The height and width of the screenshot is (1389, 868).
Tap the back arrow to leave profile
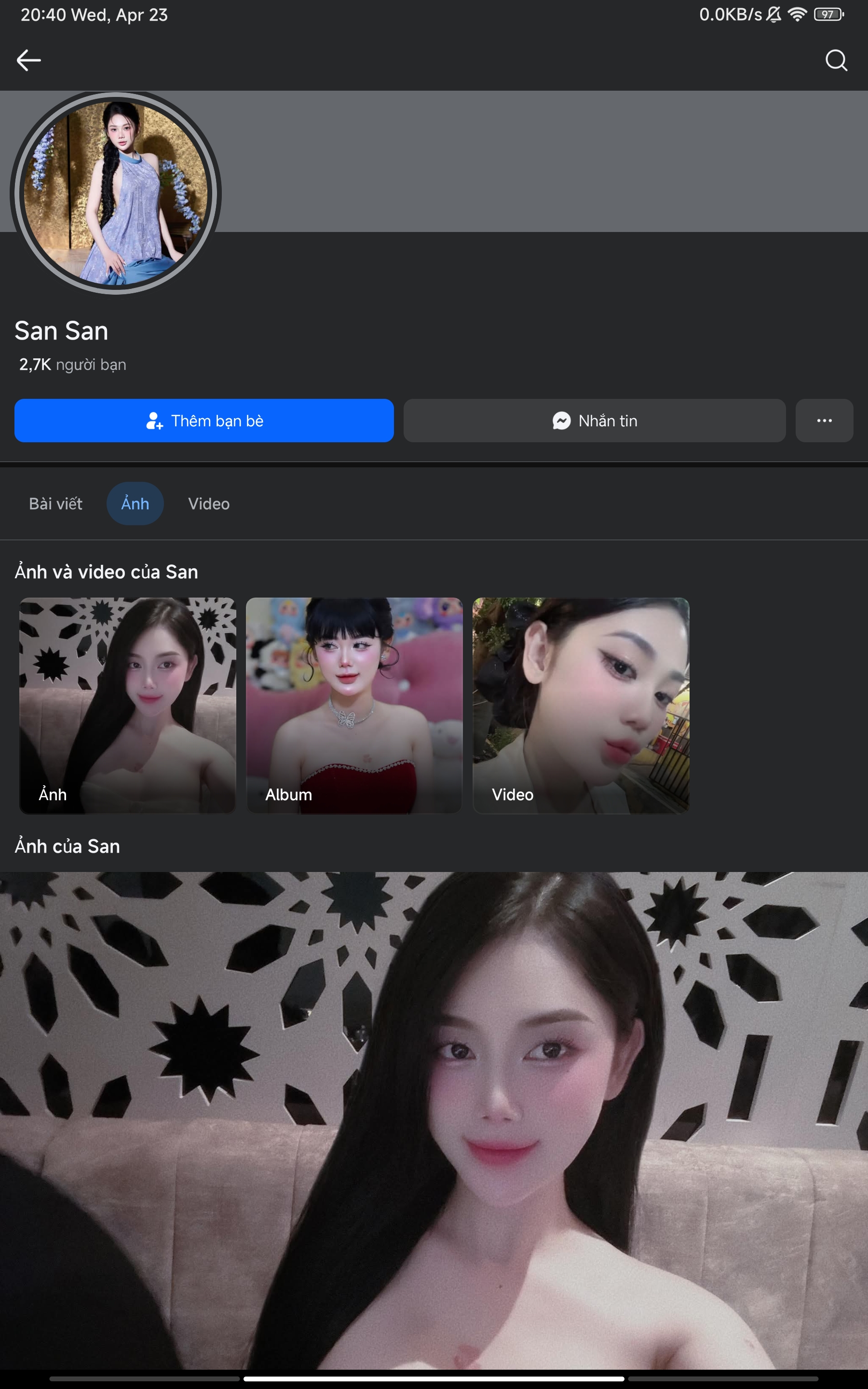click(x=29, y=60)
